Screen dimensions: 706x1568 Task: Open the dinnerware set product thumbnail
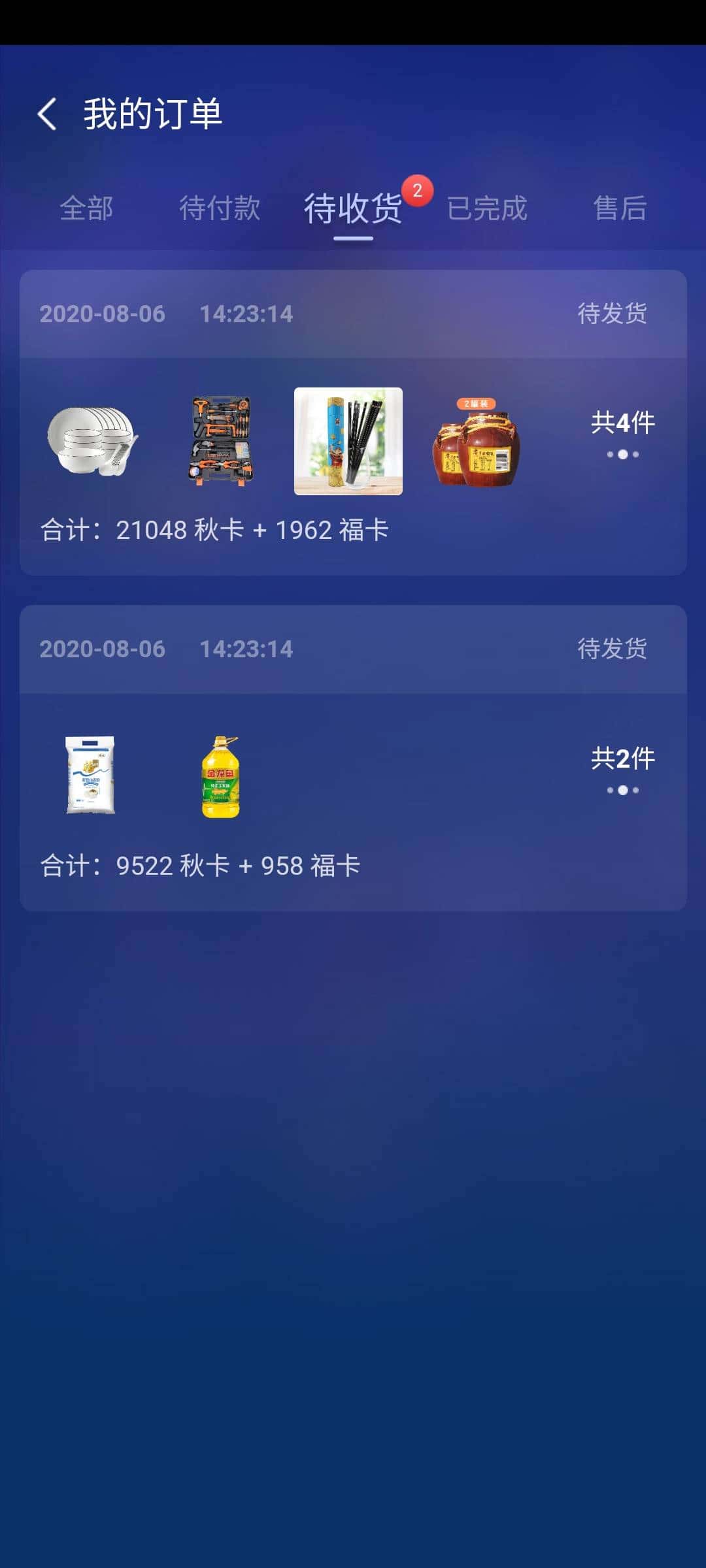click(92, 442)
